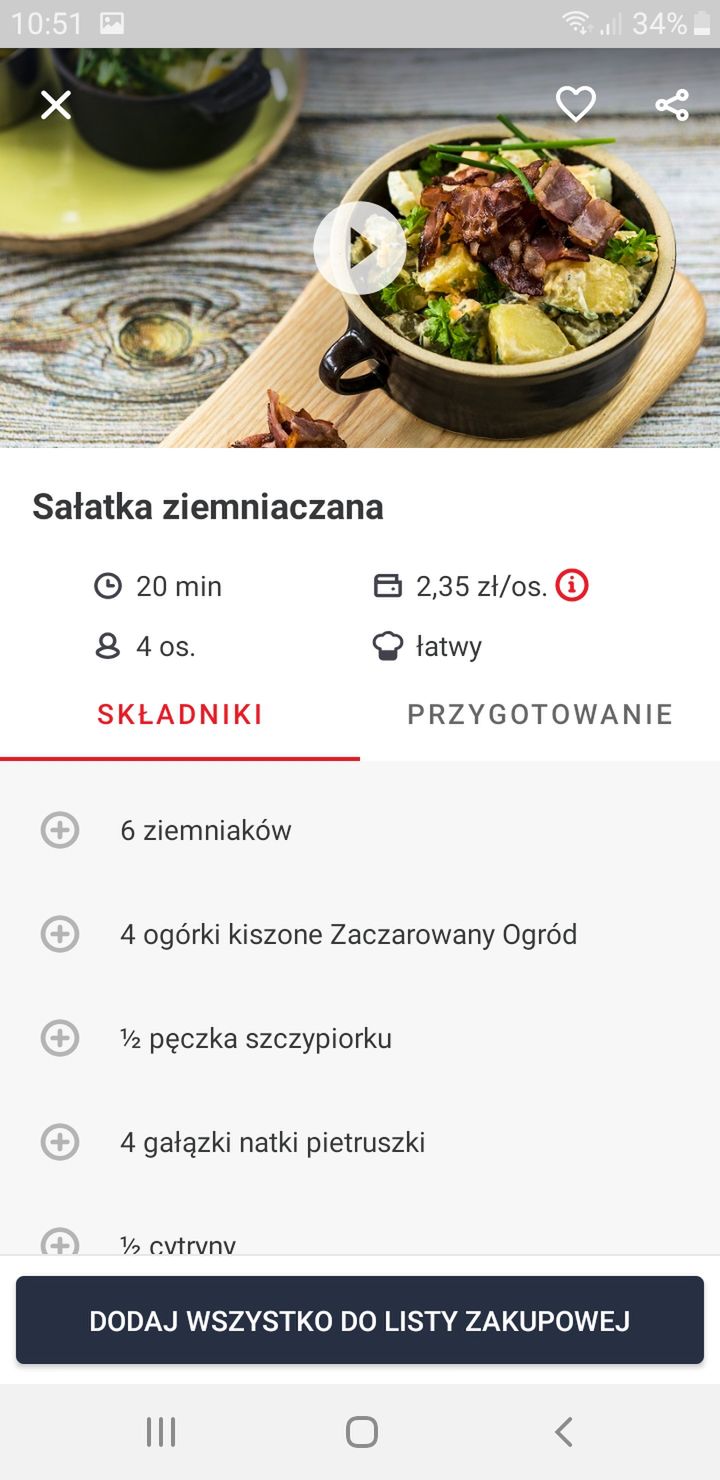Add ½ pęczka szczypiorku to list
The image size is (720, 1480).
(60, 1038)
